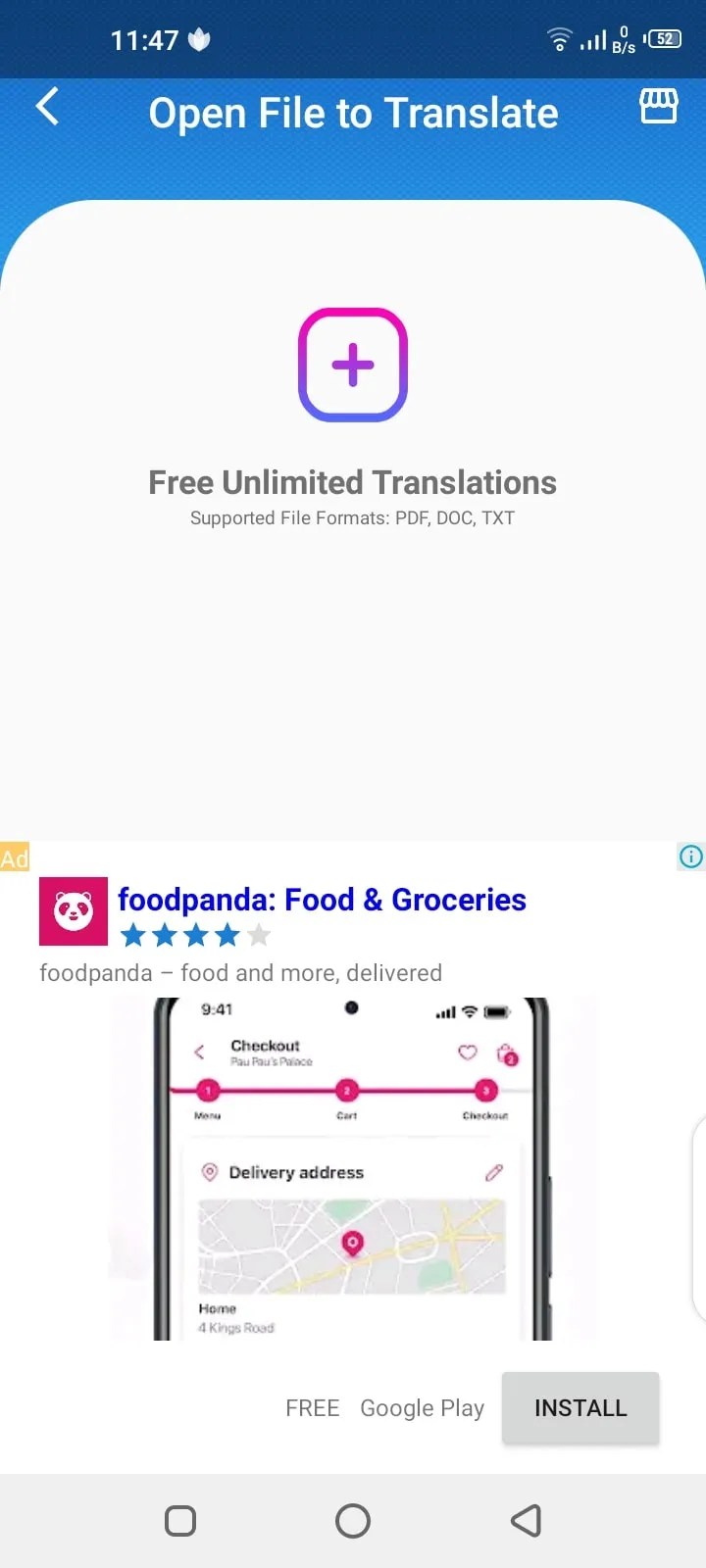Tap the FREE price label
Viewport: 706px width, 1568px height.
point(312,1407)
